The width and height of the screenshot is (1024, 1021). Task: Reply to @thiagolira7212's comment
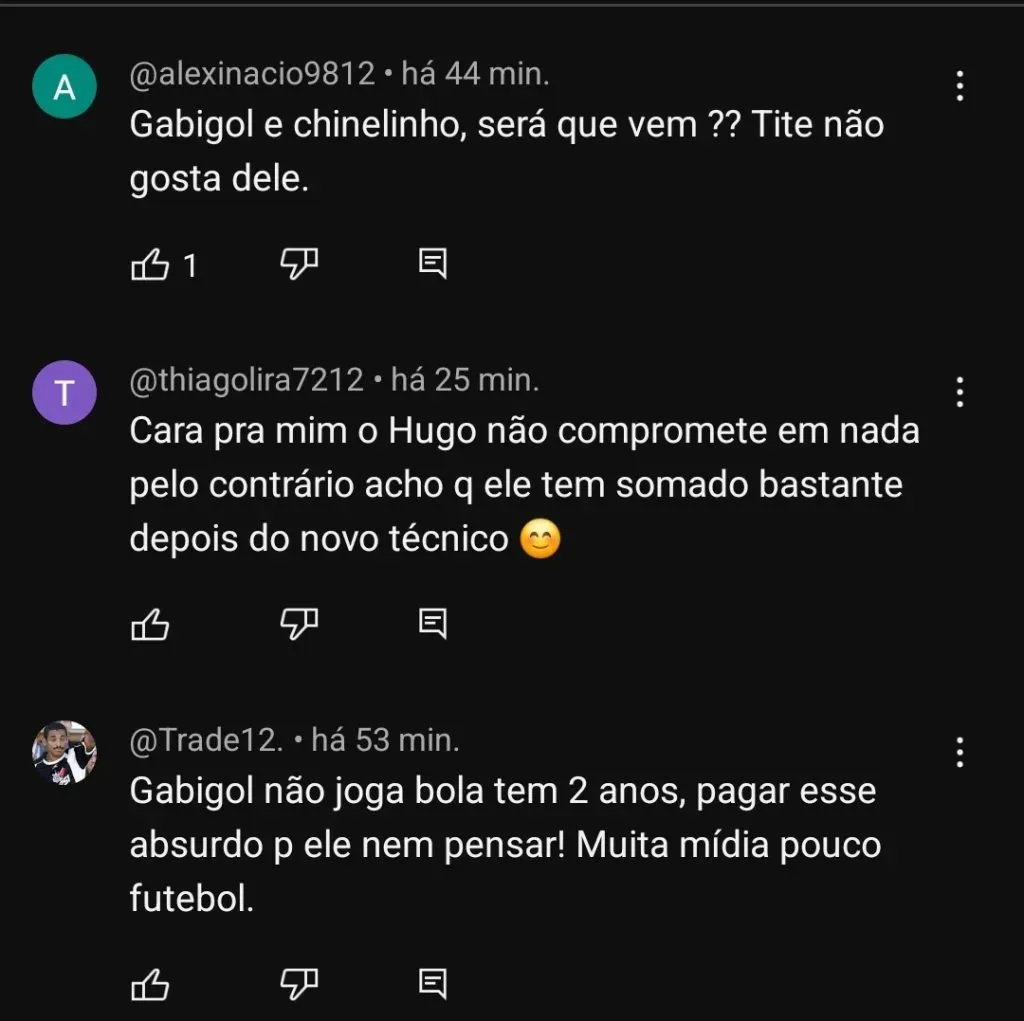(432, 625)
